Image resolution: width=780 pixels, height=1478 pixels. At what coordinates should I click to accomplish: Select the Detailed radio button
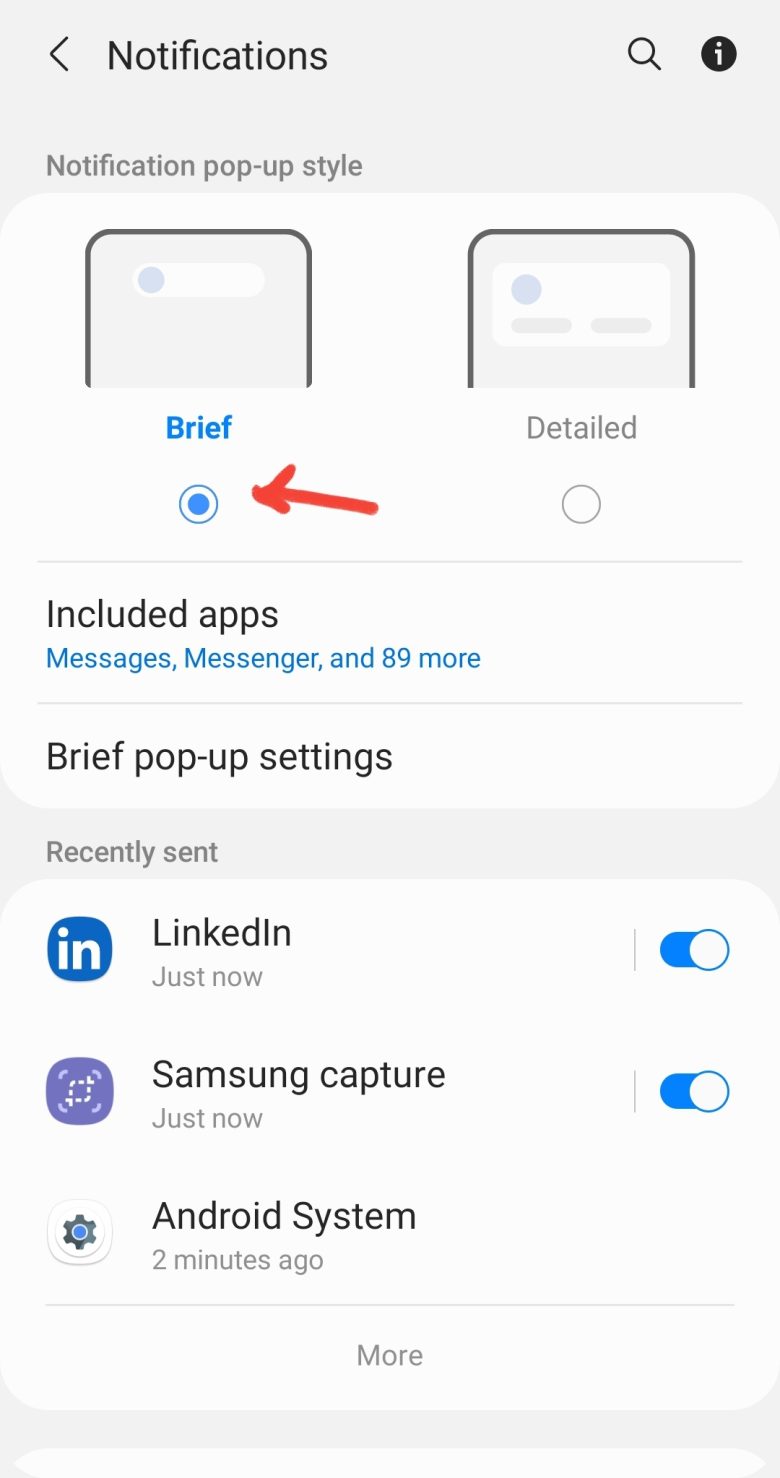[x=581, y=503]
